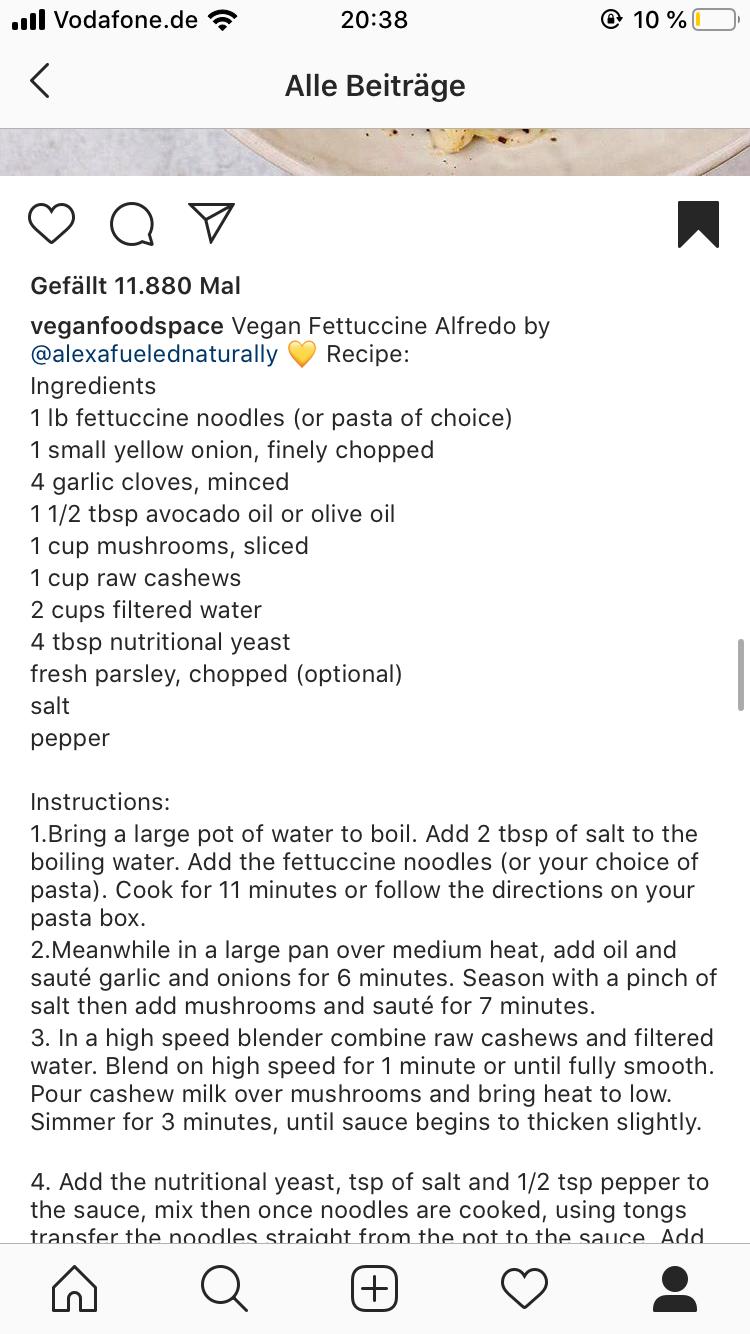This screenshot has width=750, height=1334.
Task: Switch to the Search tab
Action: (x=224, y=1288)
